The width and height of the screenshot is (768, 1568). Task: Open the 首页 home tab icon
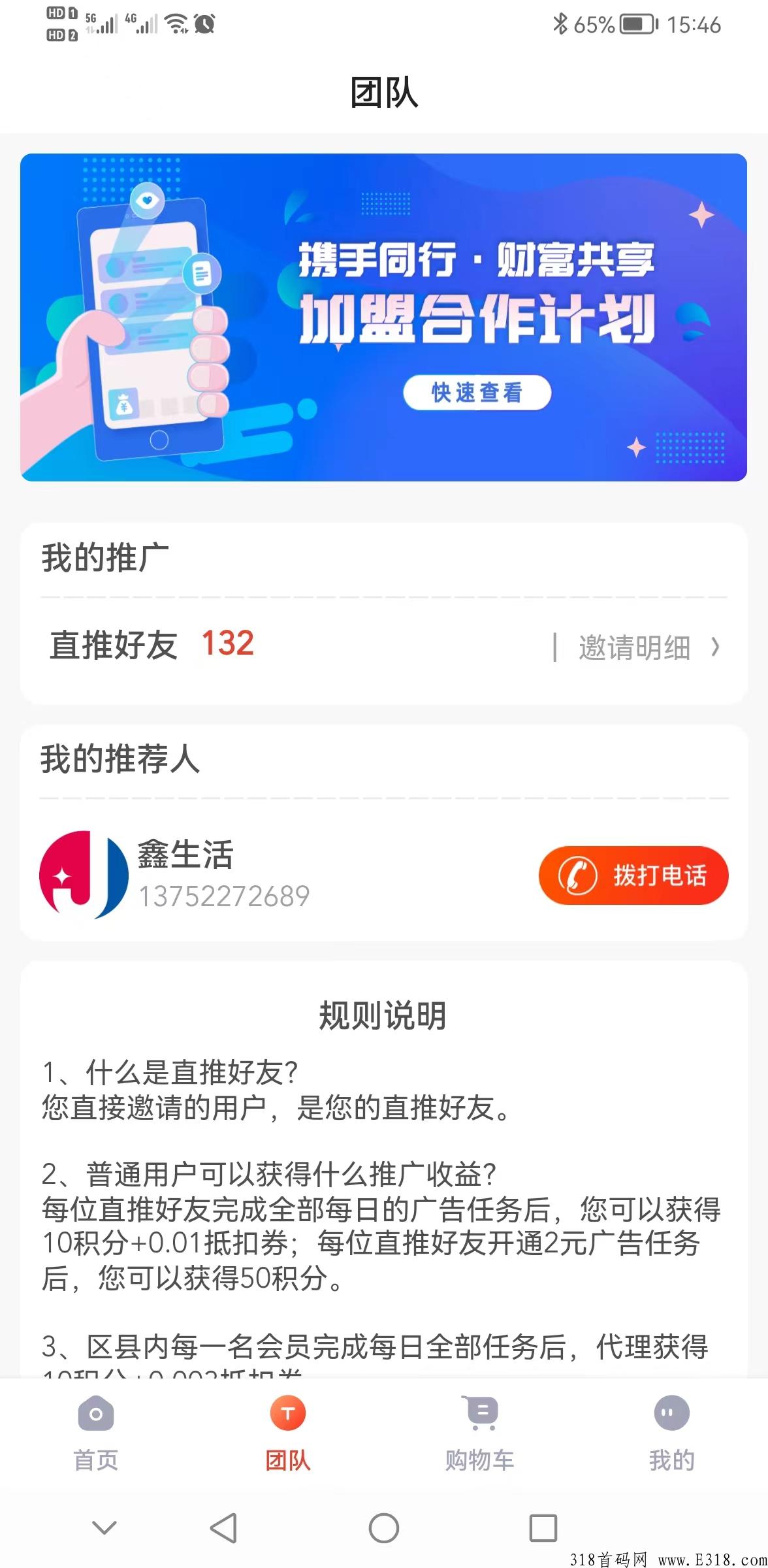pos(96,1413)
